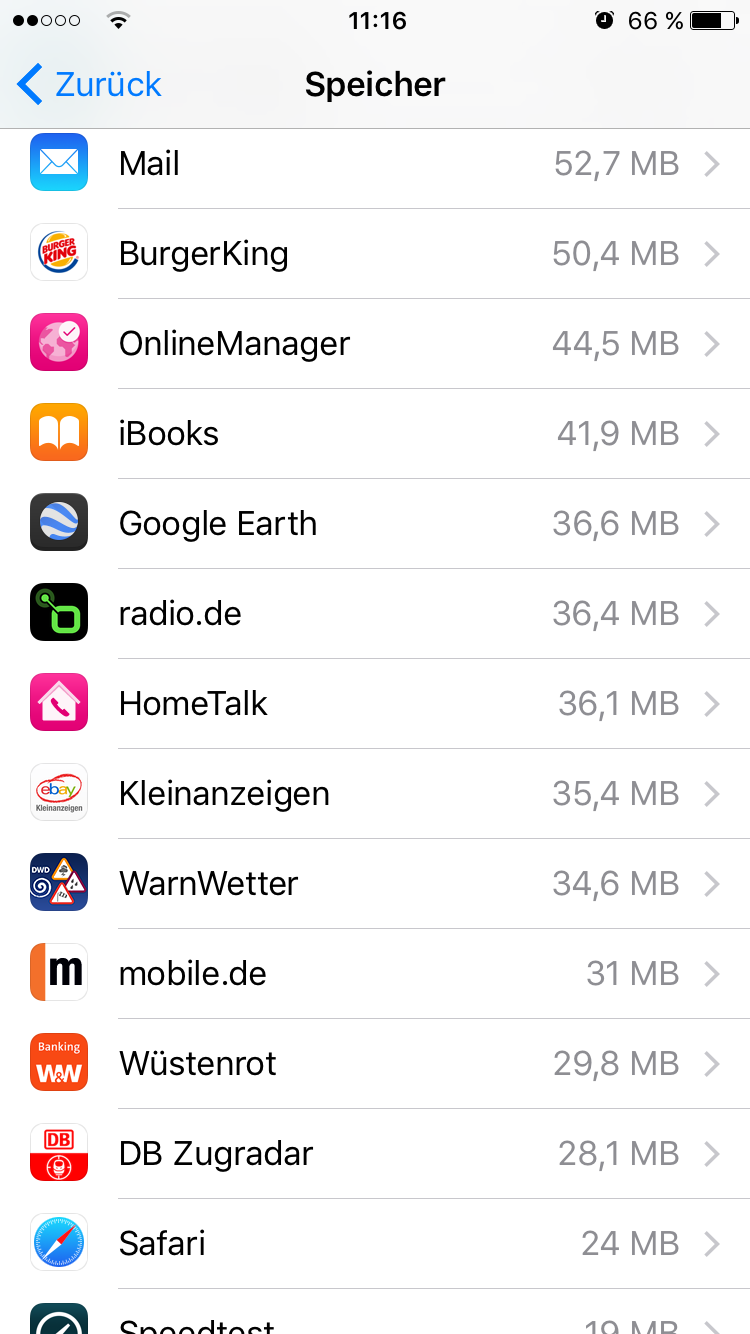Open the WarnWetter row
This screenshot has width=750, height=1334.
click(x=375, y=884)
